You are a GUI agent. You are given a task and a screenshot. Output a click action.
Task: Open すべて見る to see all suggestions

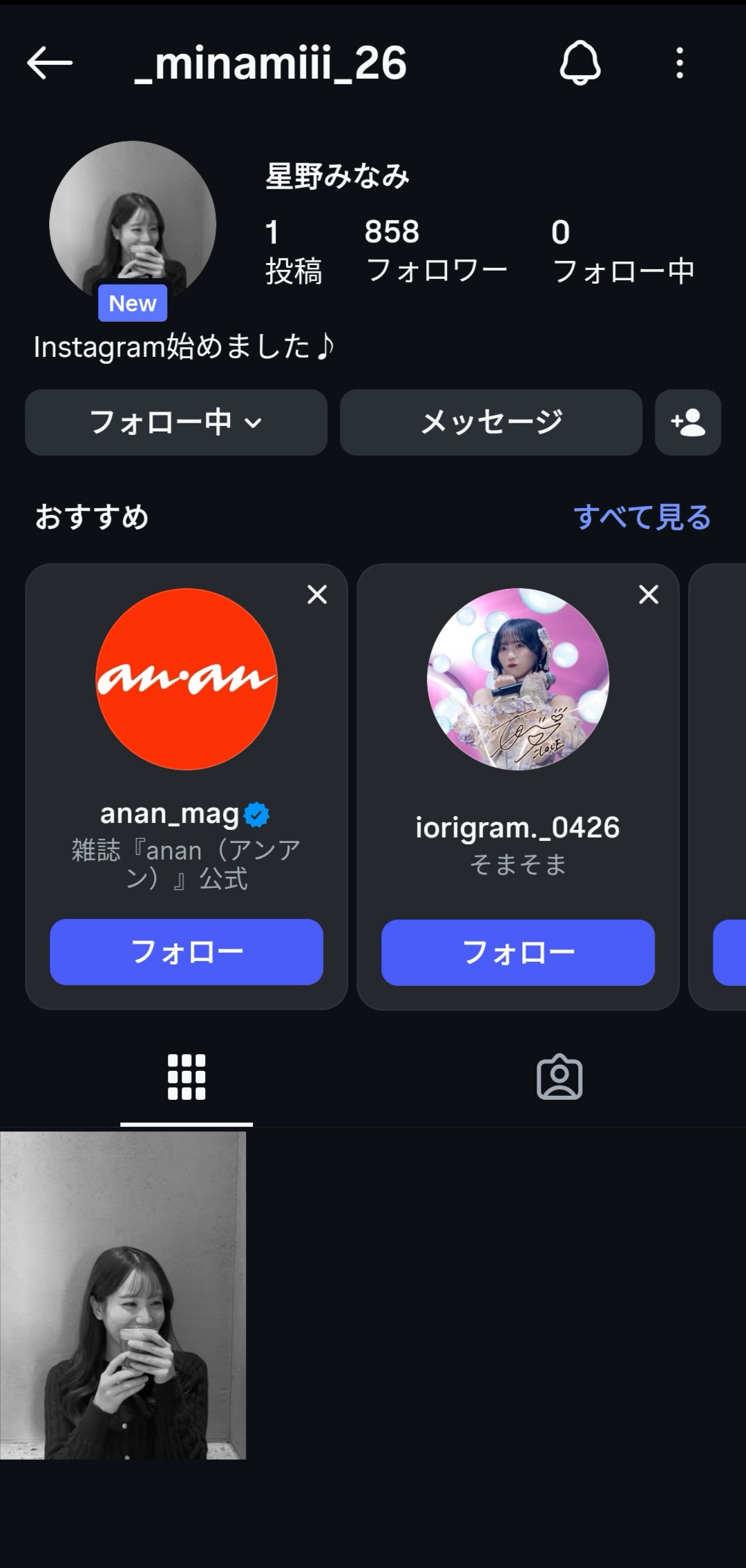coord(642,517)
